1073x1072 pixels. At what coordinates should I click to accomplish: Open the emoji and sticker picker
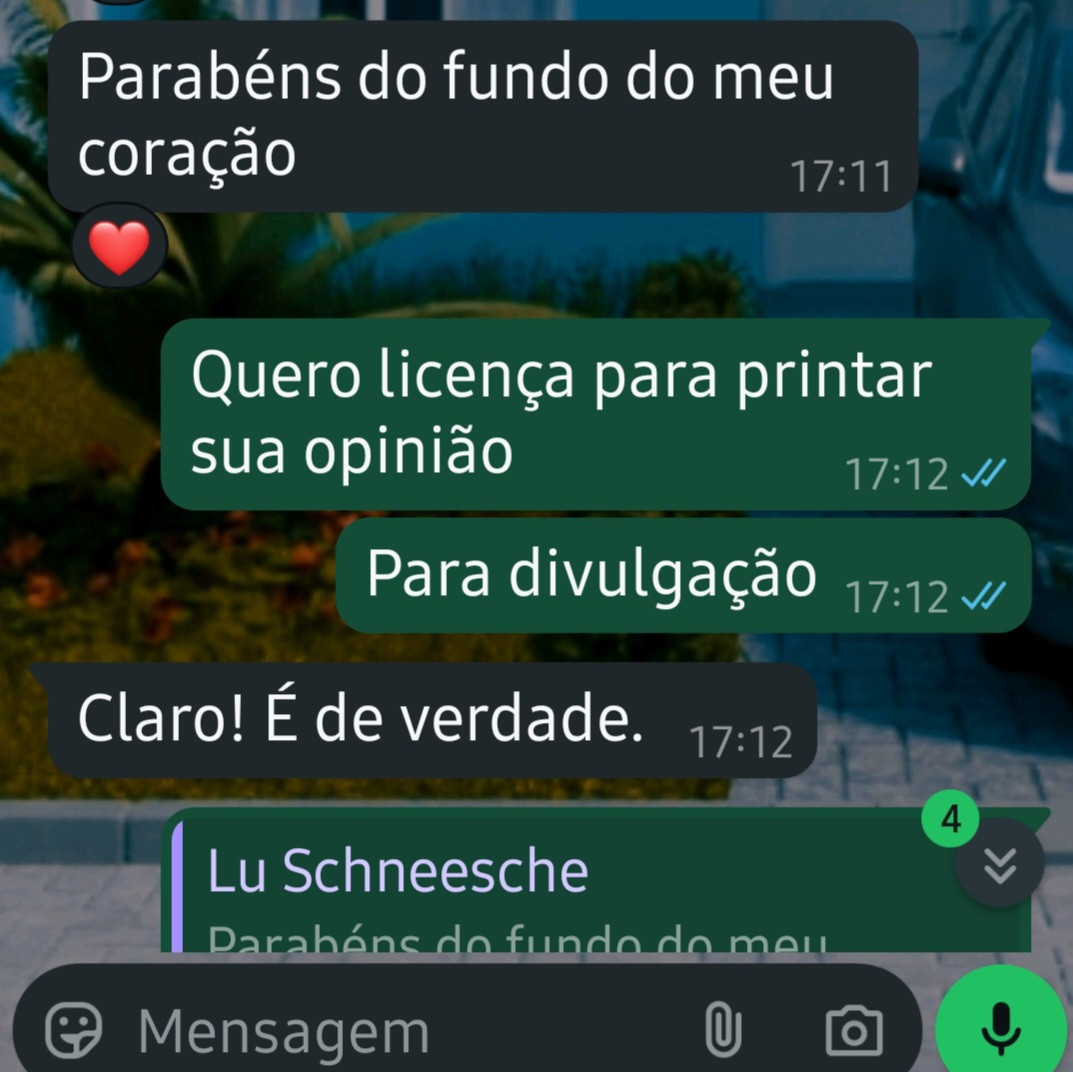[74, 1029]
